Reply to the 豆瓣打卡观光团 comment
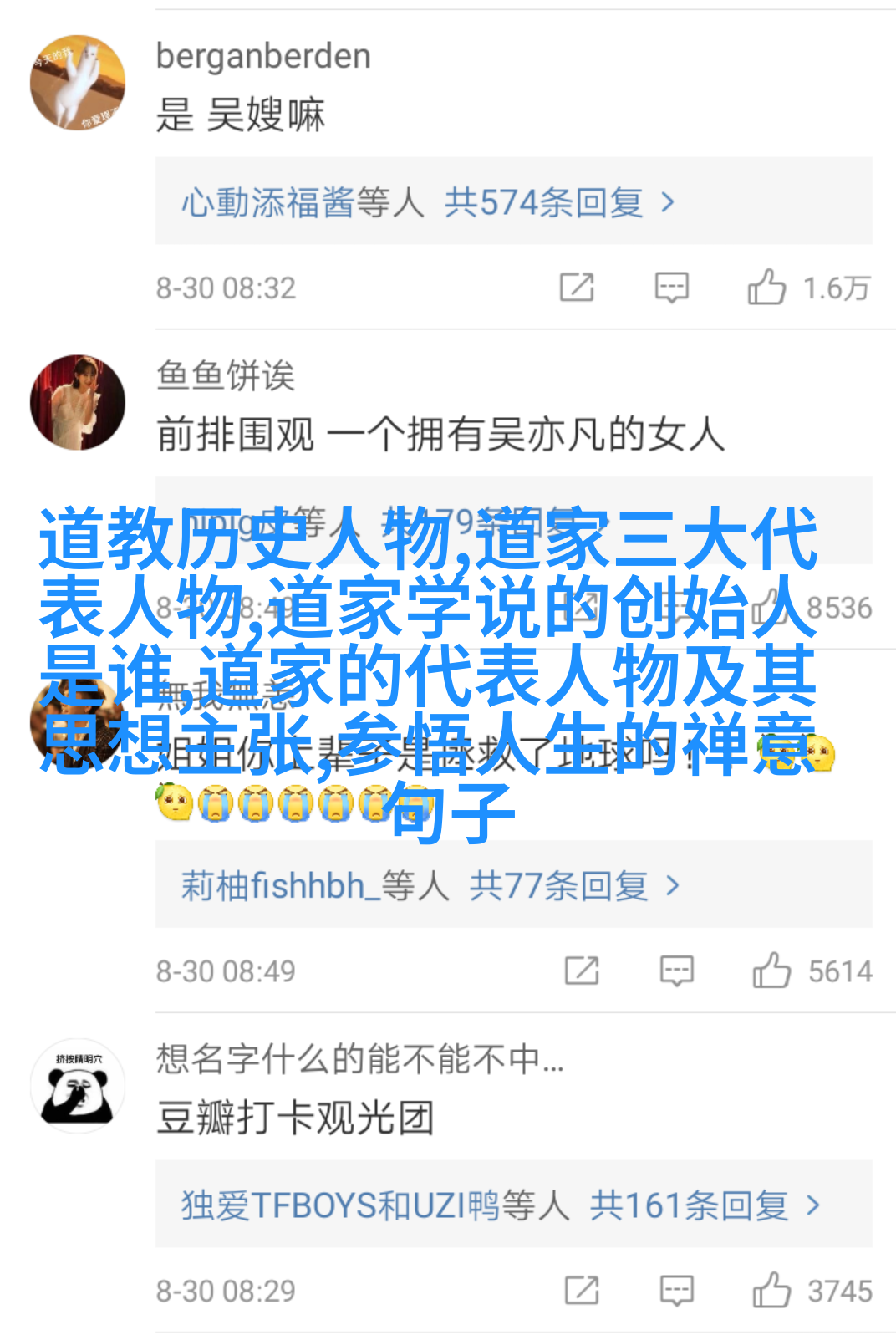The image size is (896, 1335). 676,1291
